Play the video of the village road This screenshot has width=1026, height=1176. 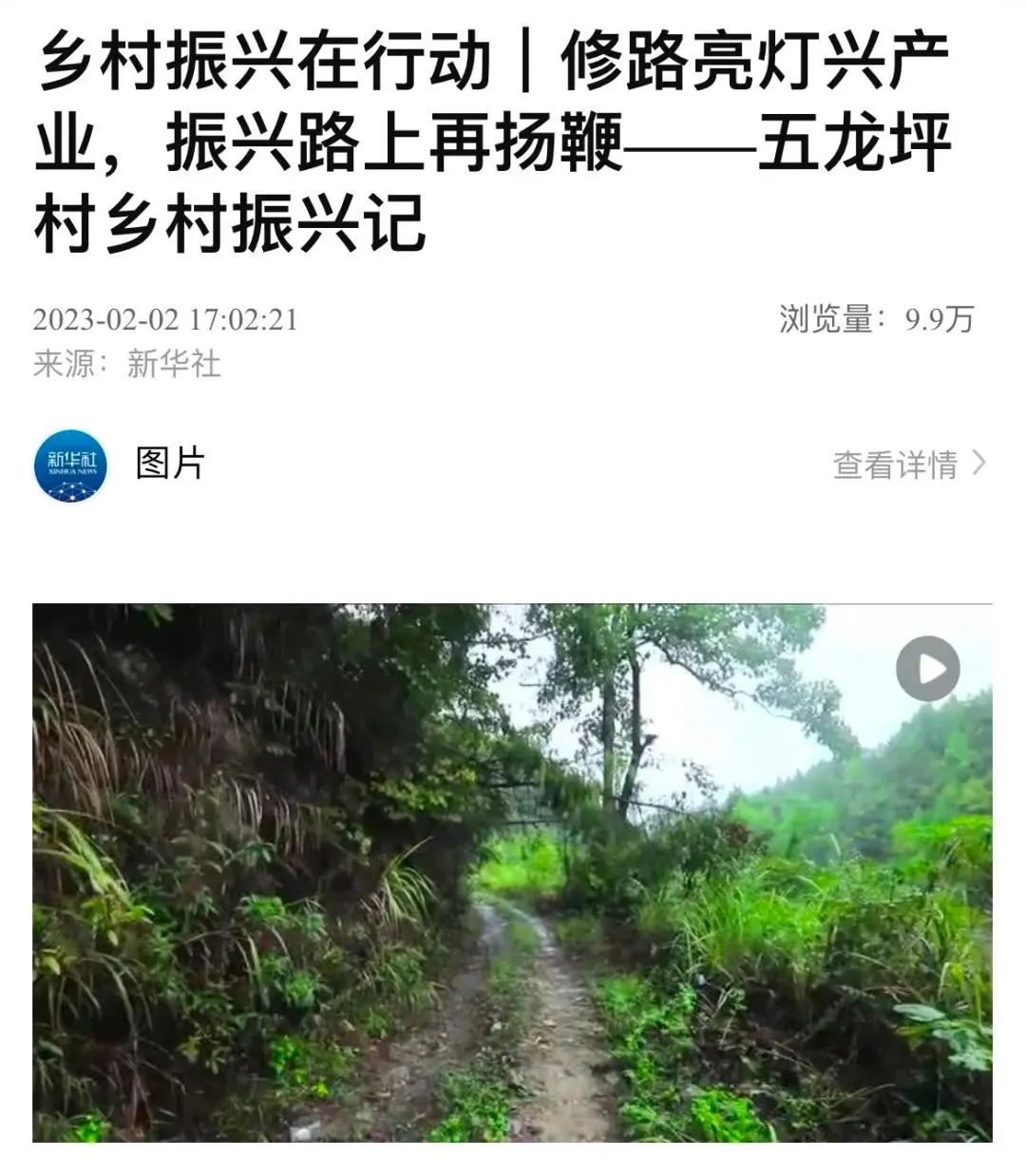click(927, 669)
